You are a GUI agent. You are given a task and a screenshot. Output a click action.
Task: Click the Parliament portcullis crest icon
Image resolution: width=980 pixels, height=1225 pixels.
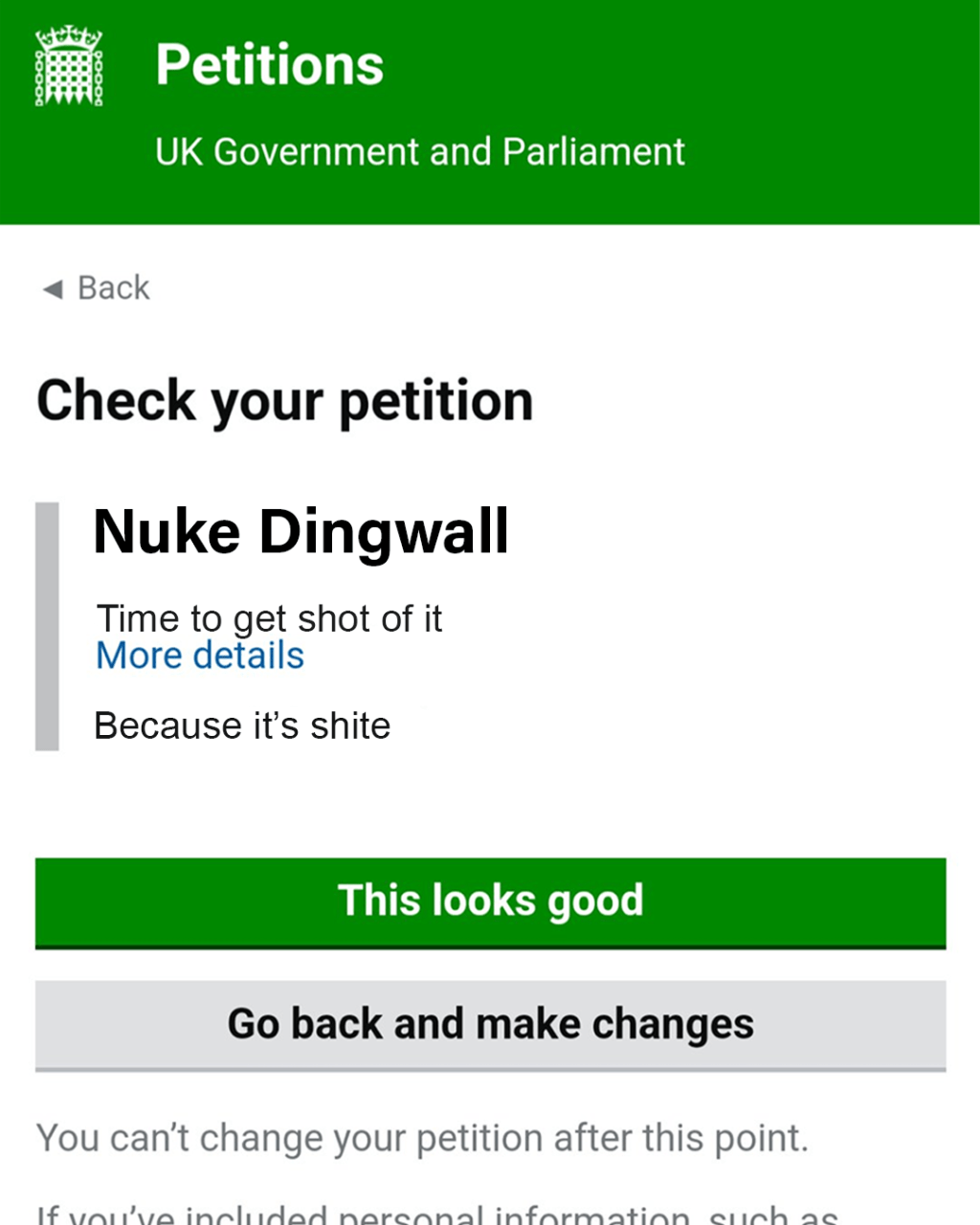point(68,67)
